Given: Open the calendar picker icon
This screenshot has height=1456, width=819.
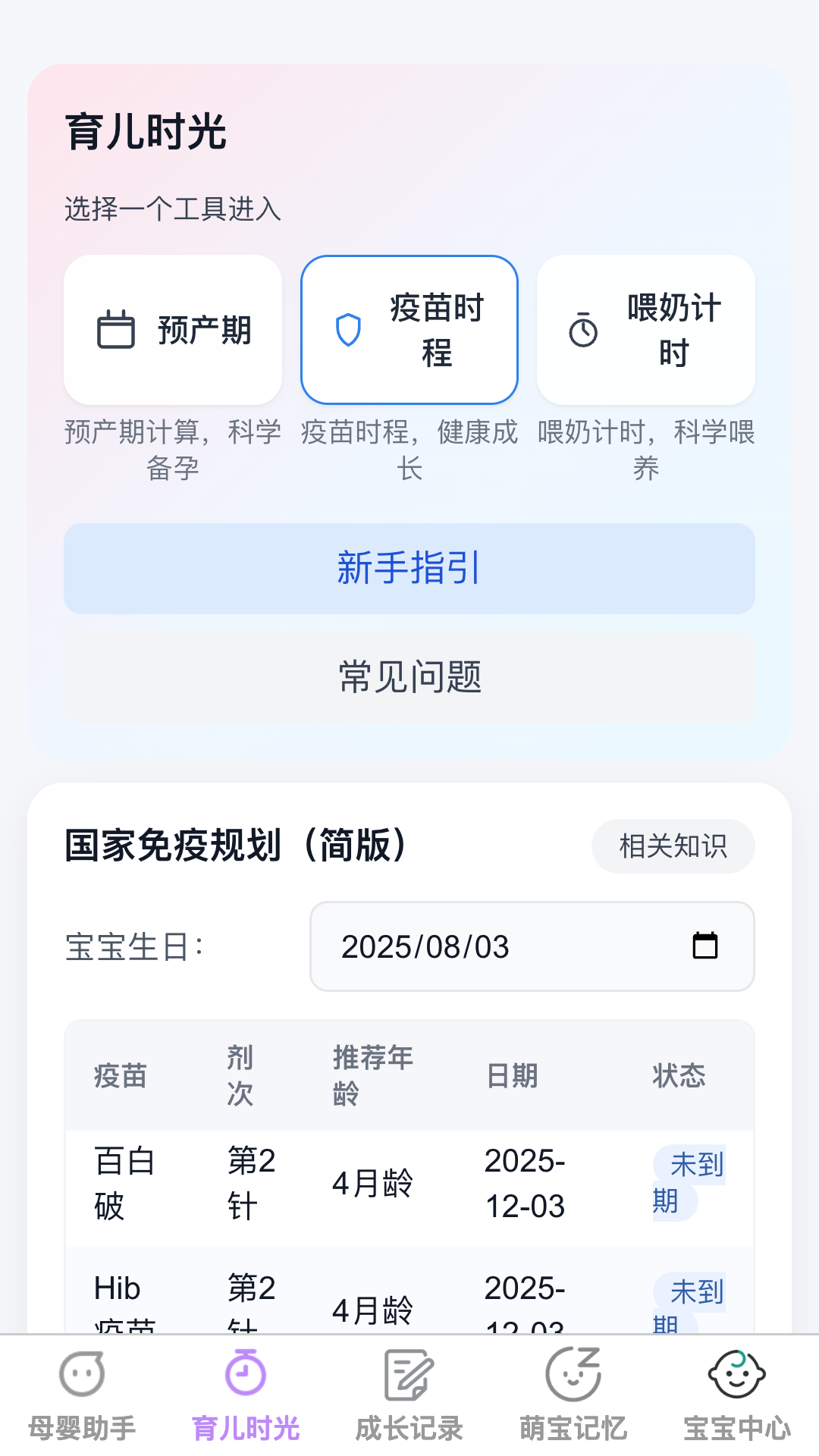Looking at the screenshot, I should (x=705, y=946).
